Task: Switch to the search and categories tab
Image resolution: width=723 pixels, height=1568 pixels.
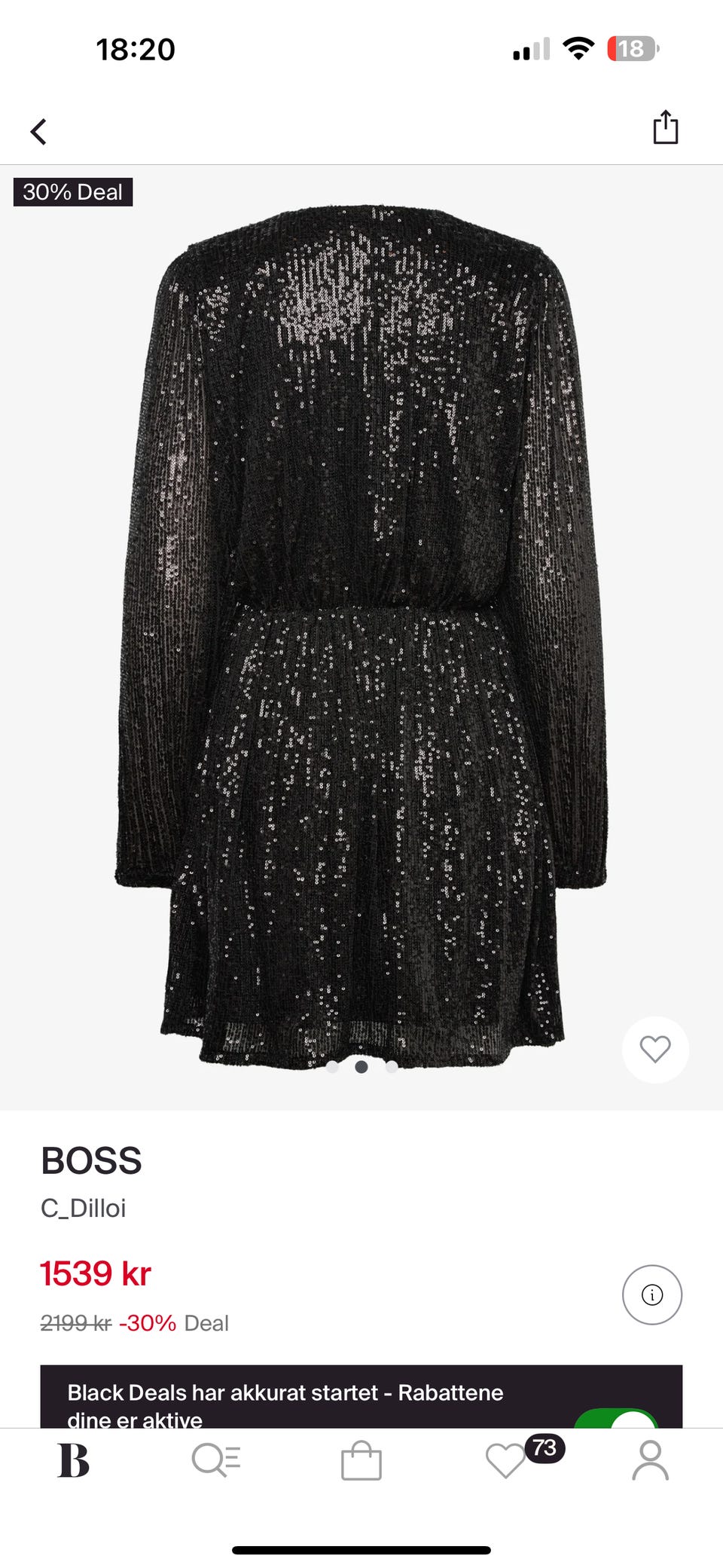Action: 216,1460
